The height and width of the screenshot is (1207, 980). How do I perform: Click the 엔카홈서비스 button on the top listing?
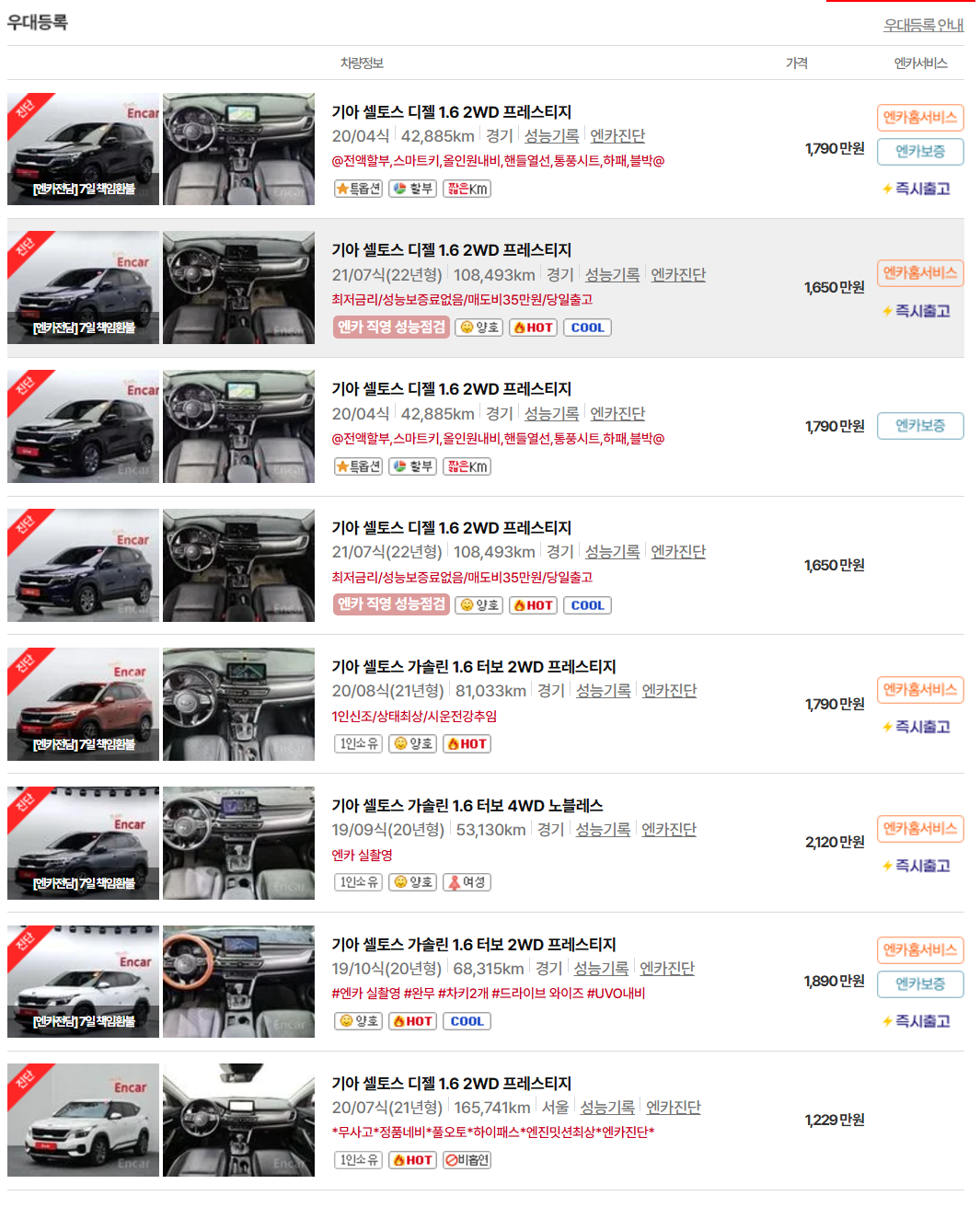(920, 118)
